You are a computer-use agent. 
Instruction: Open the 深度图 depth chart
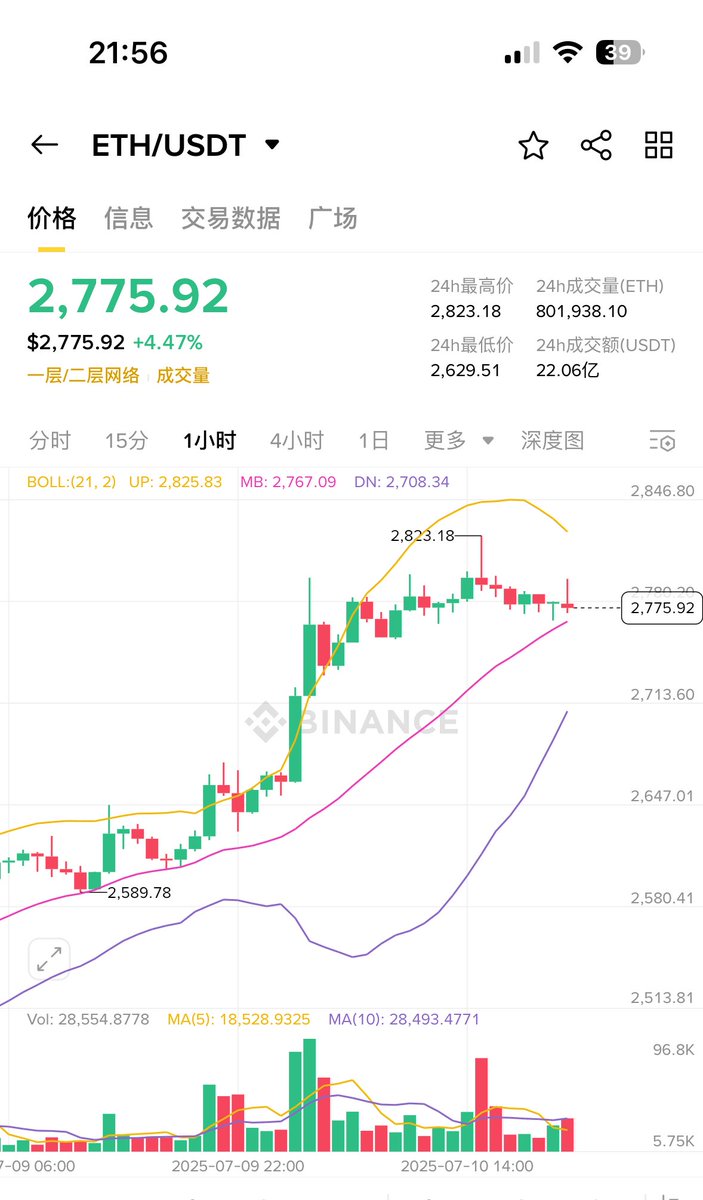pos(552,440)
